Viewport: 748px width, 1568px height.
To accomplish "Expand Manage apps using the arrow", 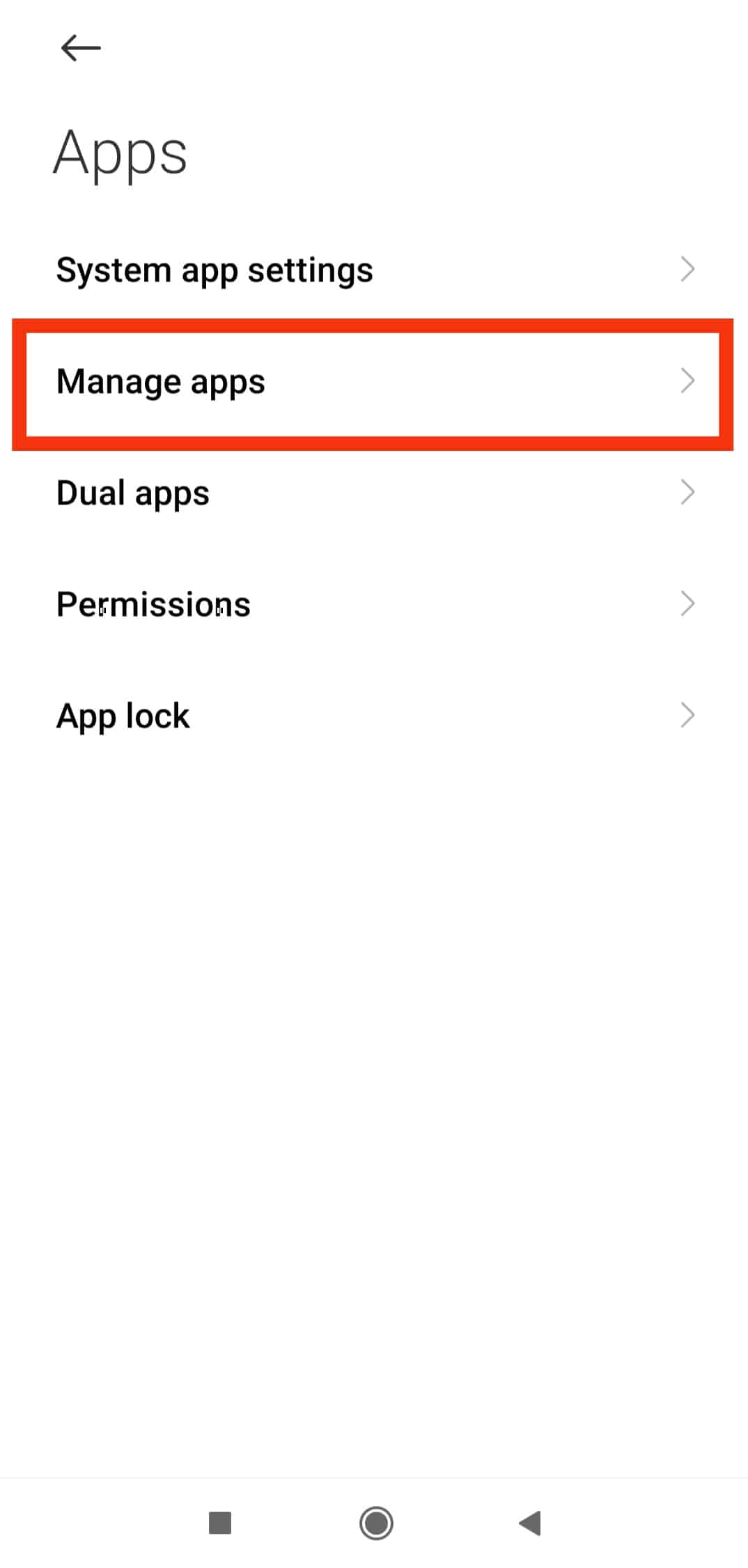I will 689,381.
